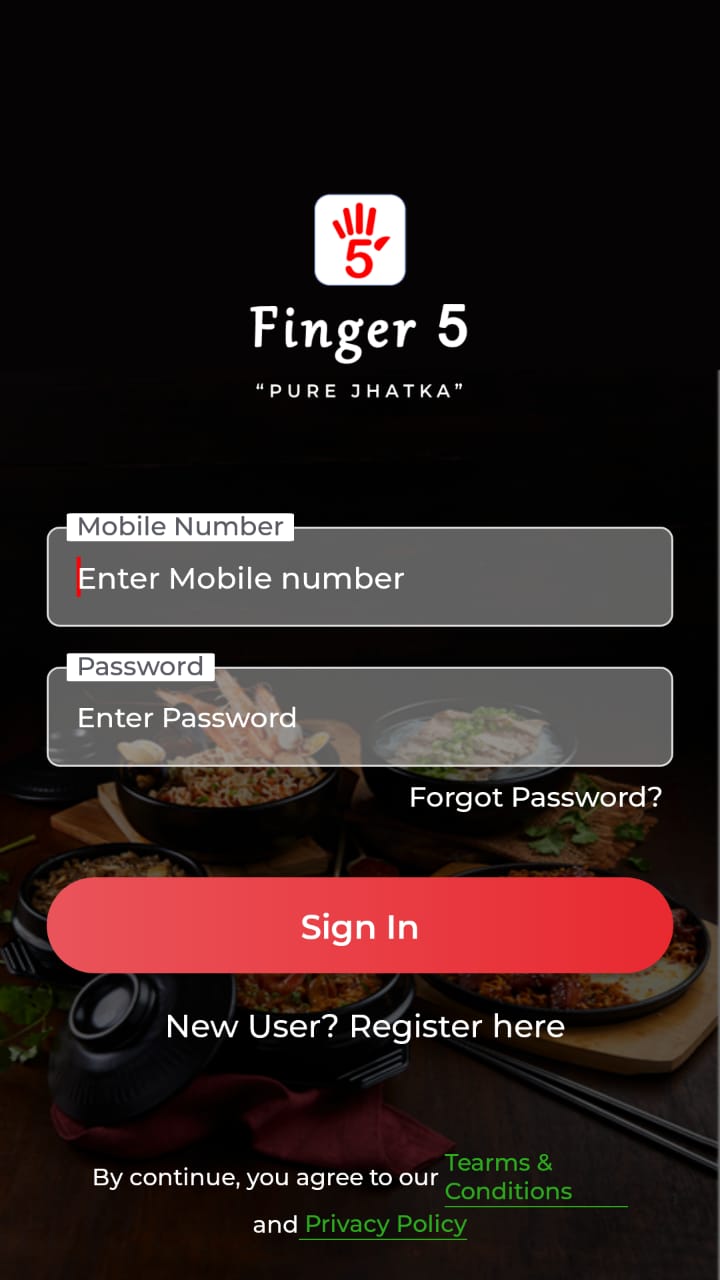Sign in with the red button
The image size is (720, 1280).
coord(360,926)
